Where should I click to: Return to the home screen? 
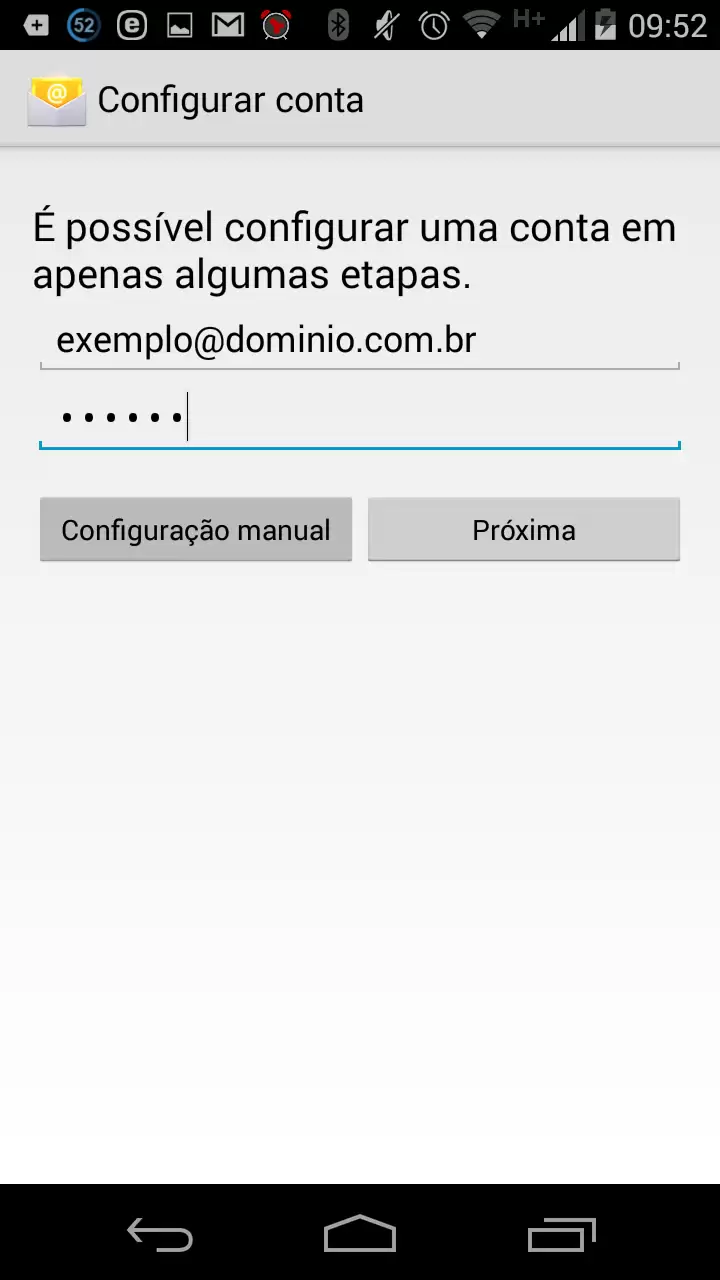360,1235
